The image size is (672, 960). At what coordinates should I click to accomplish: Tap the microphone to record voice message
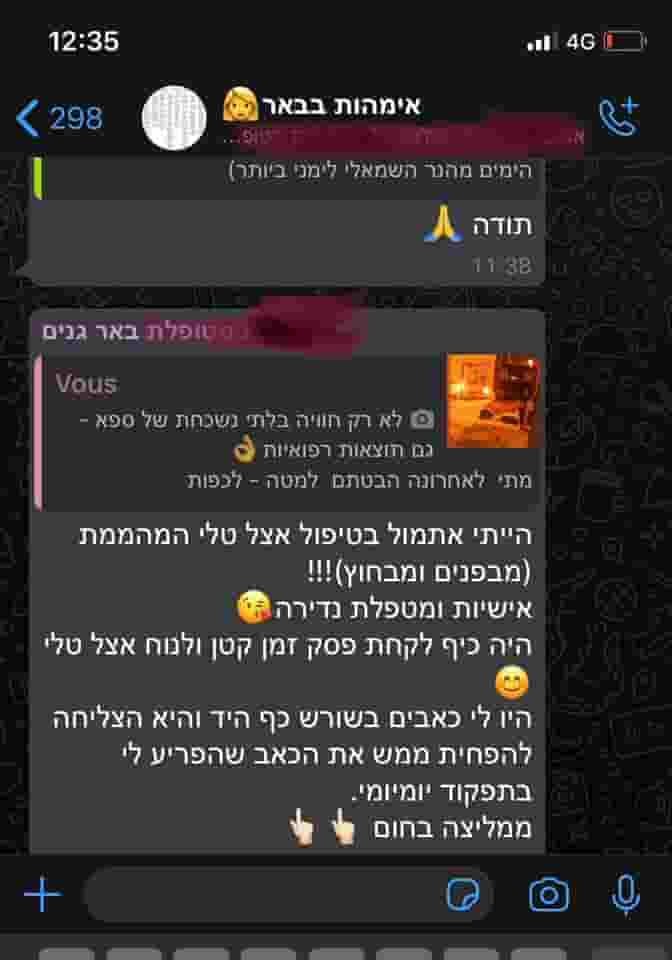click(x=625, y=894)
